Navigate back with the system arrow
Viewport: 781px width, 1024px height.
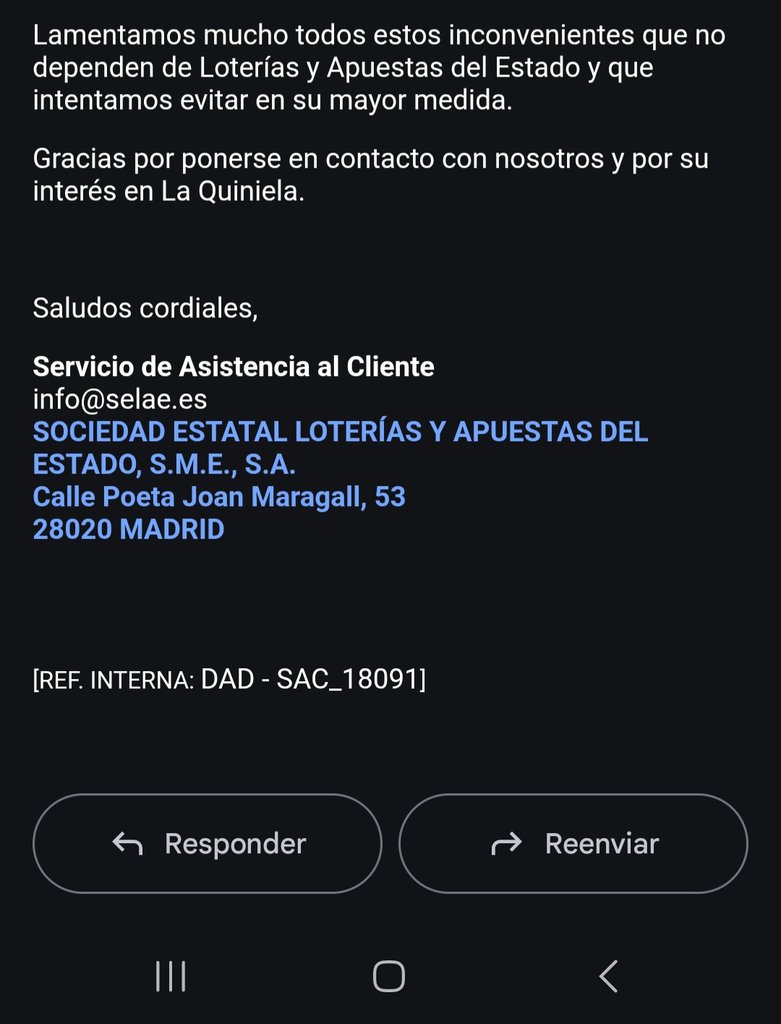tap(607, 976)
